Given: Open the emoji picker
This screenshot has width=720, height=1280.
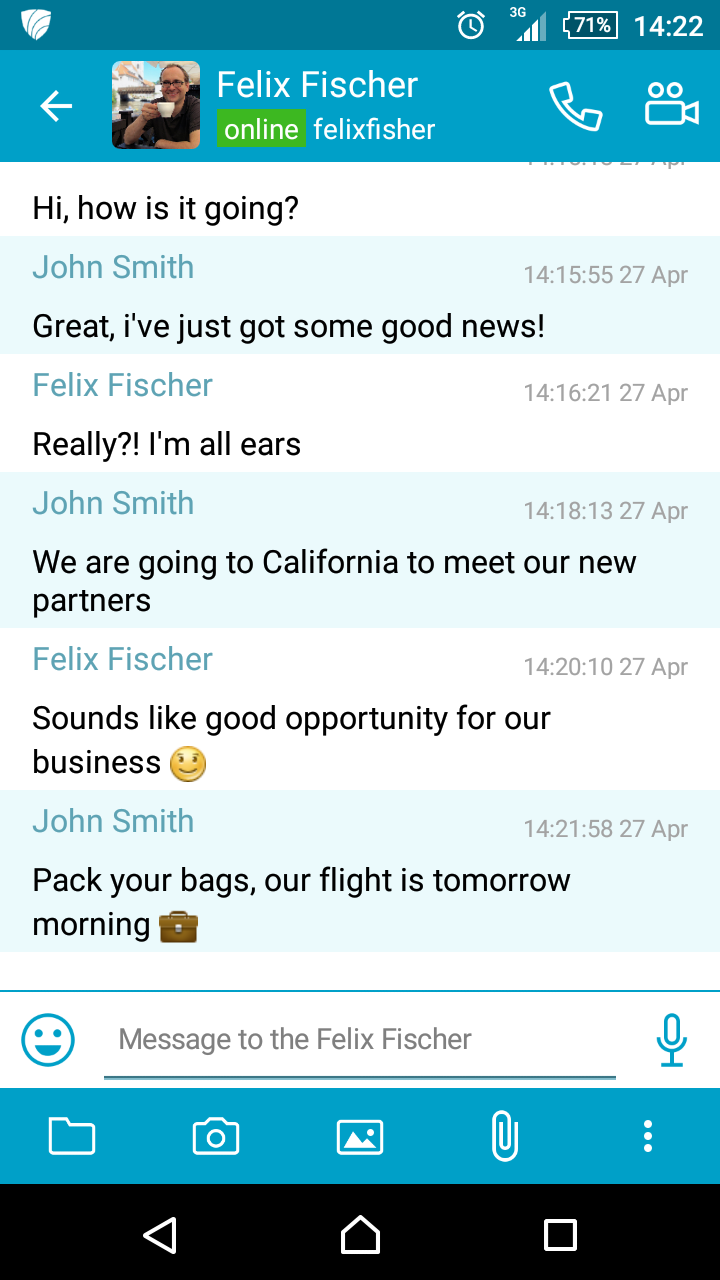Looking at the screenshot, I should 48,1040.
